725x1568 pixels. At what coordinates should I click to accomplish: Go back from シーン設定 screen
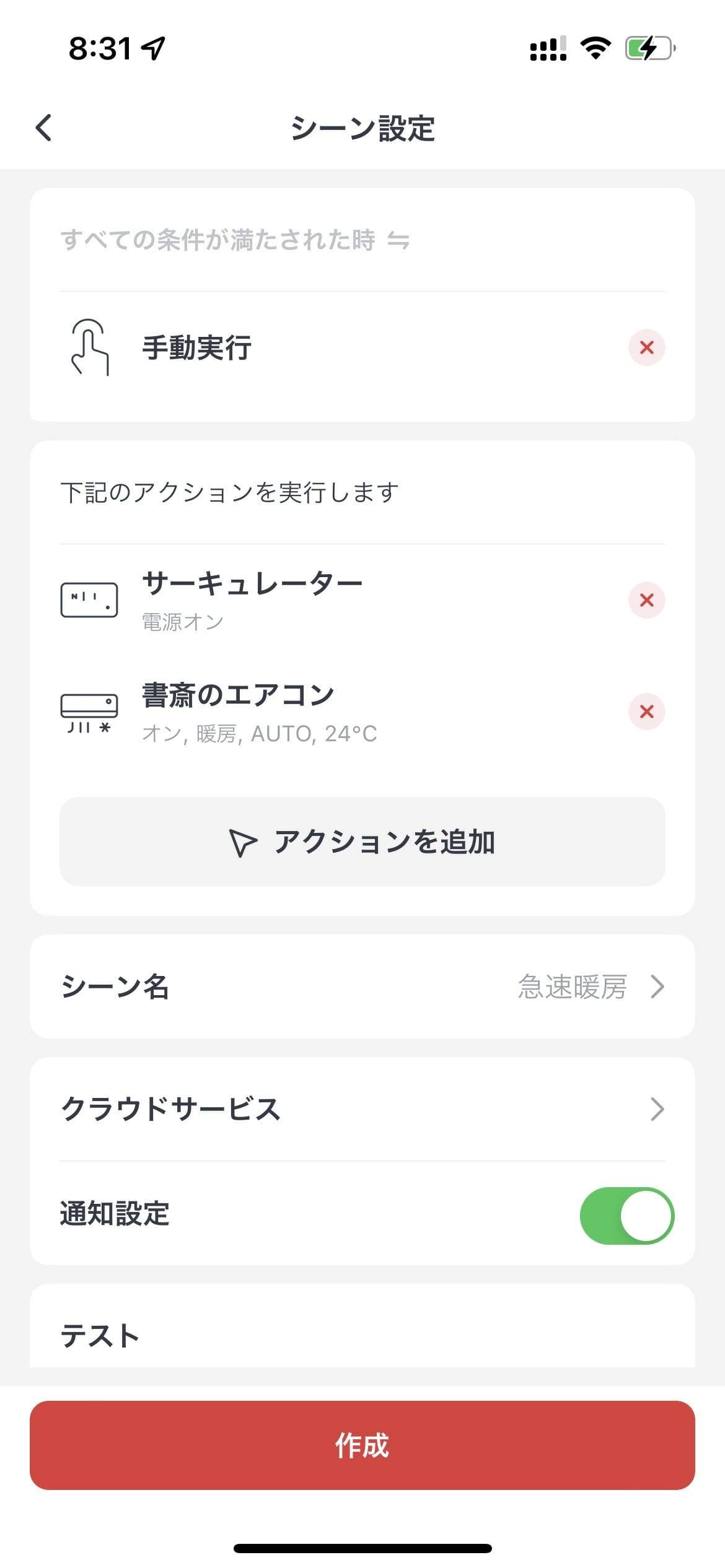point(43,128)
